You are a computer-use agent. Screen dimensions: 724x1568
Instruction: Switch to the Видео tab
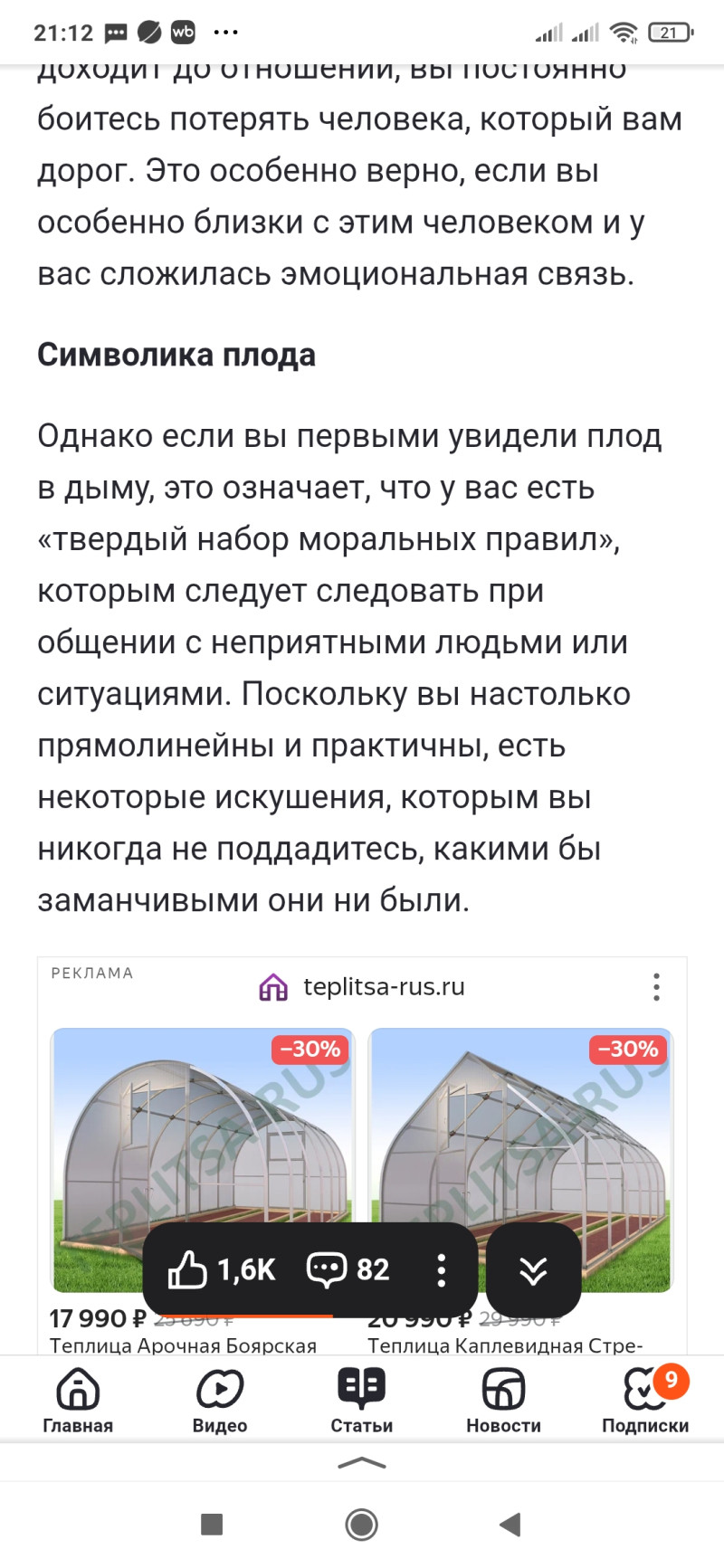[220, 1400]
